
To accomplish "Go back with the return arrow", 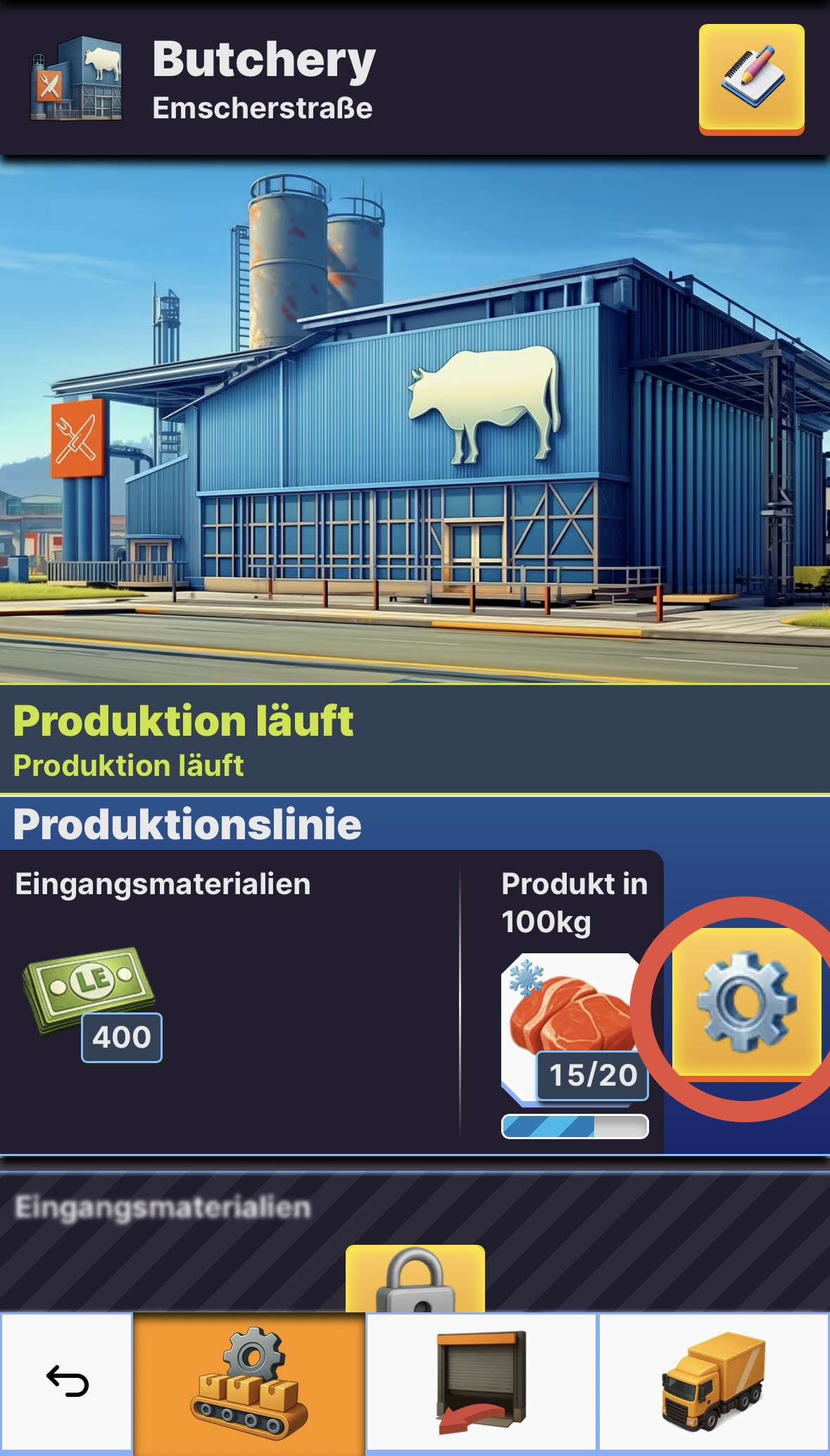I will pos(67,1381).
